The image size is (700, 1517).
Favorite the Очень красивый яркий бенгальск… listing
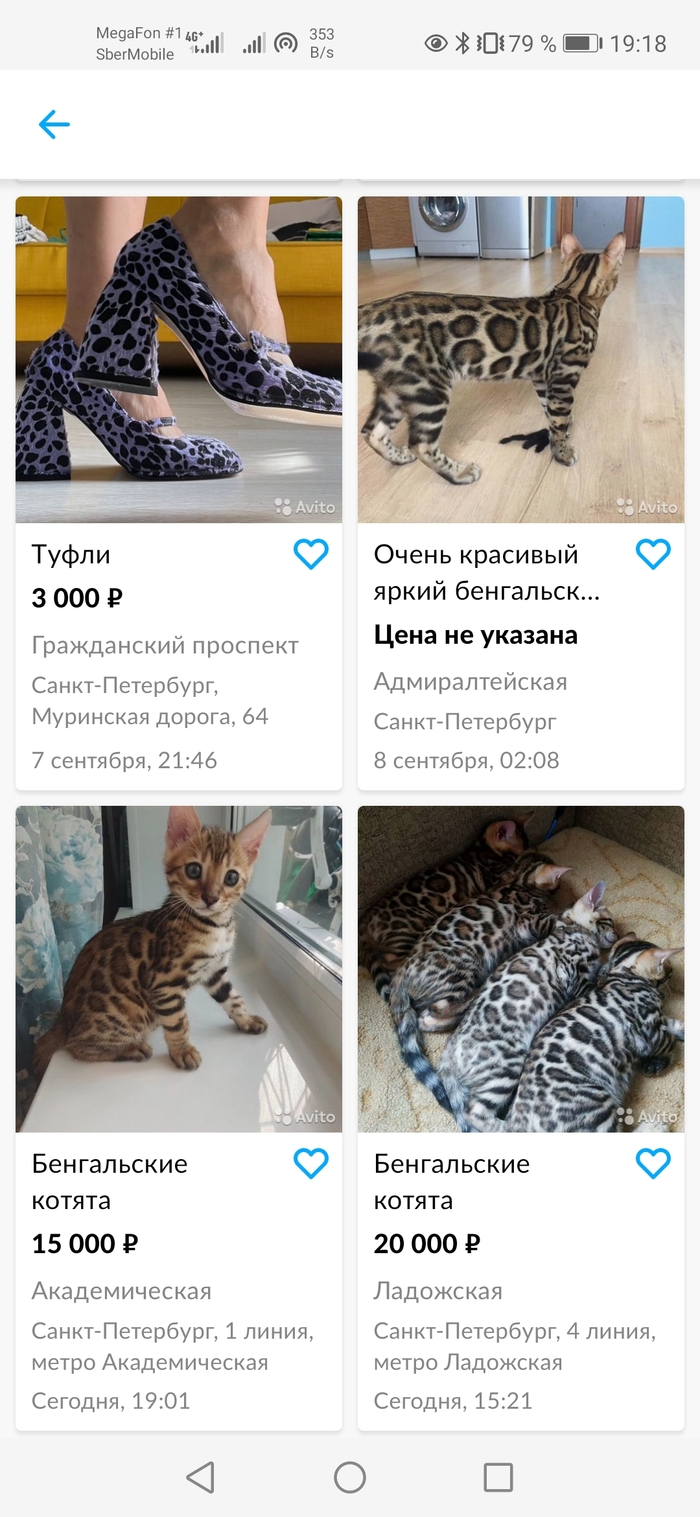pyautogui.click(x=653, y=554)
